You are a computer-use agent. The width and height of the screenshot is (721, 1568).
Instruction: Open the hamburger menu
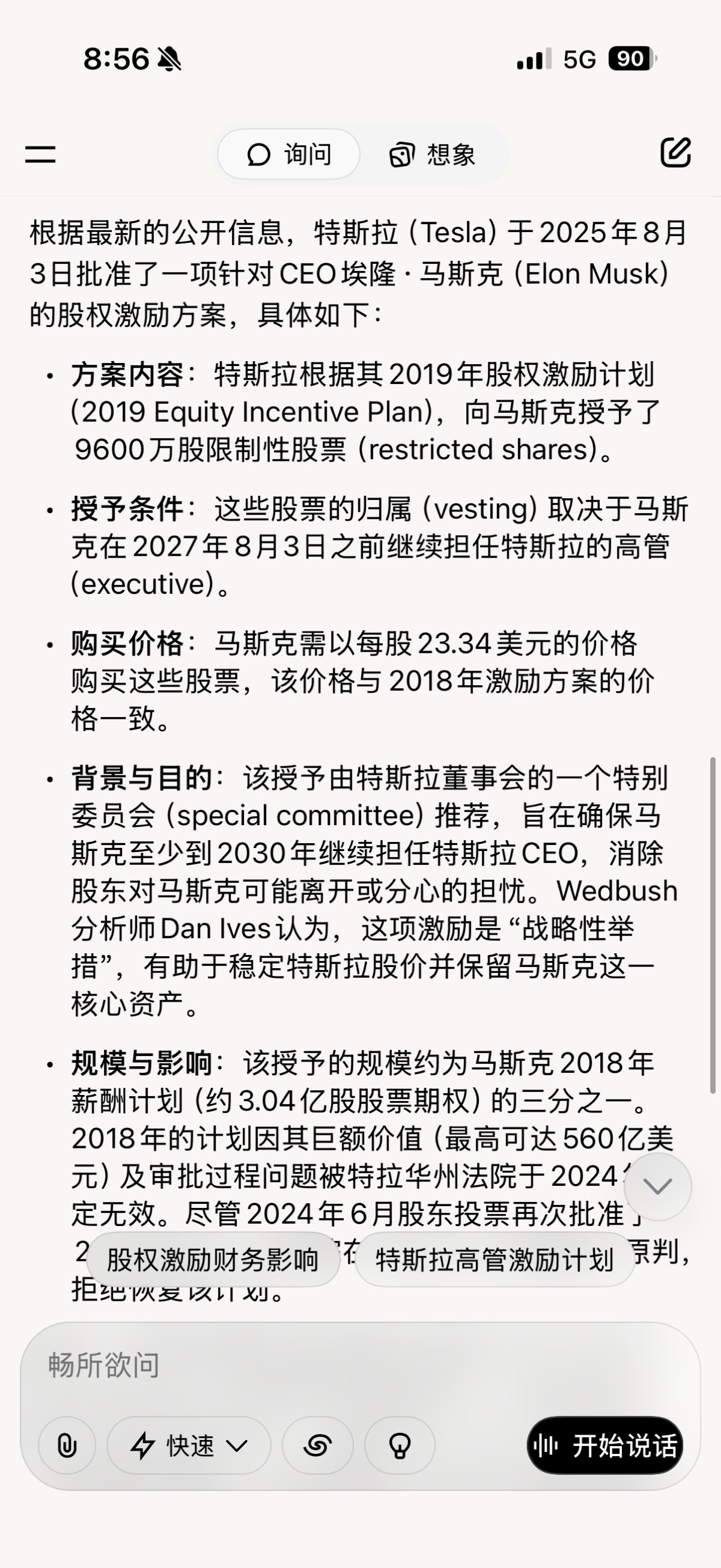(x=40, y=154)
